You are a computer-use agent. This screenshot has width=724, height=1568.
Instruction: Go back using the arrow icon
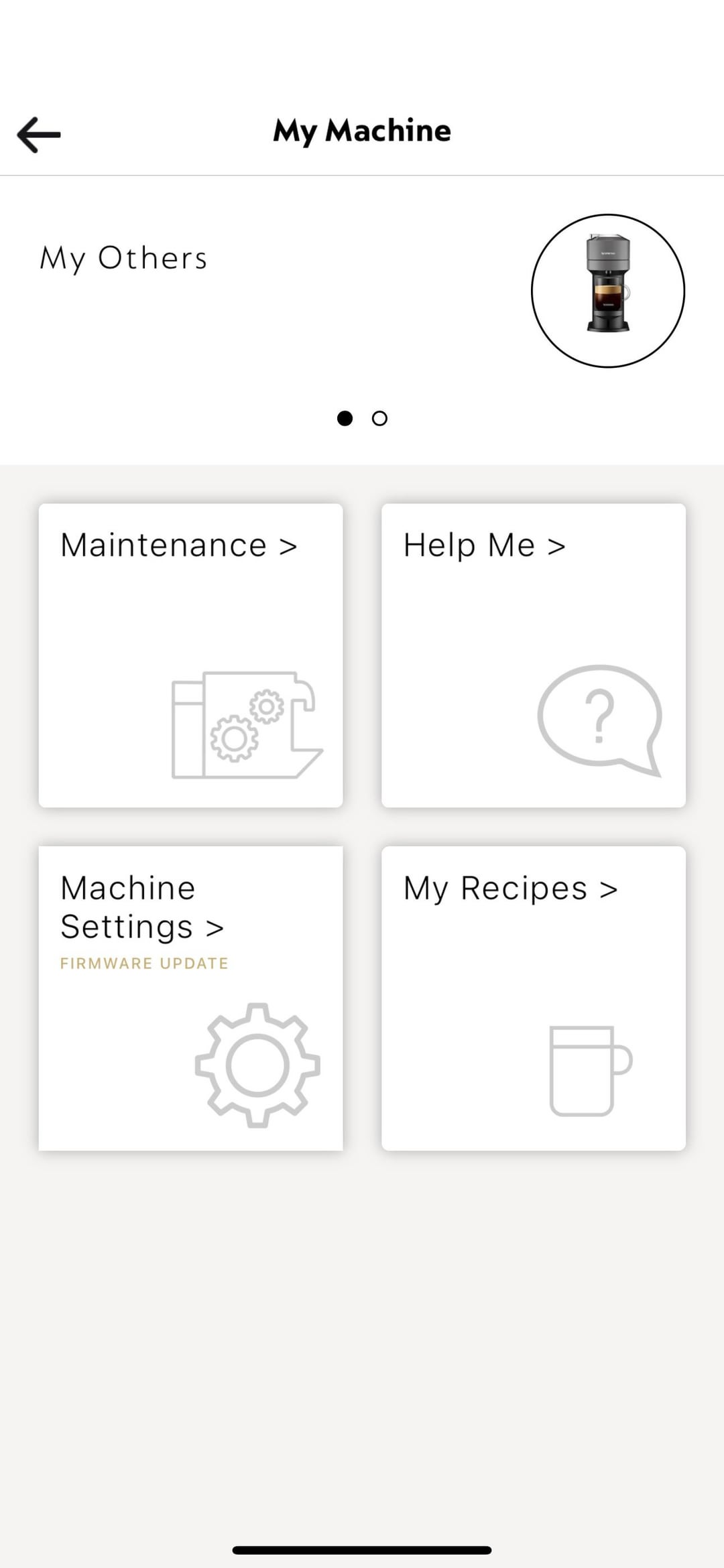[39, 134]
